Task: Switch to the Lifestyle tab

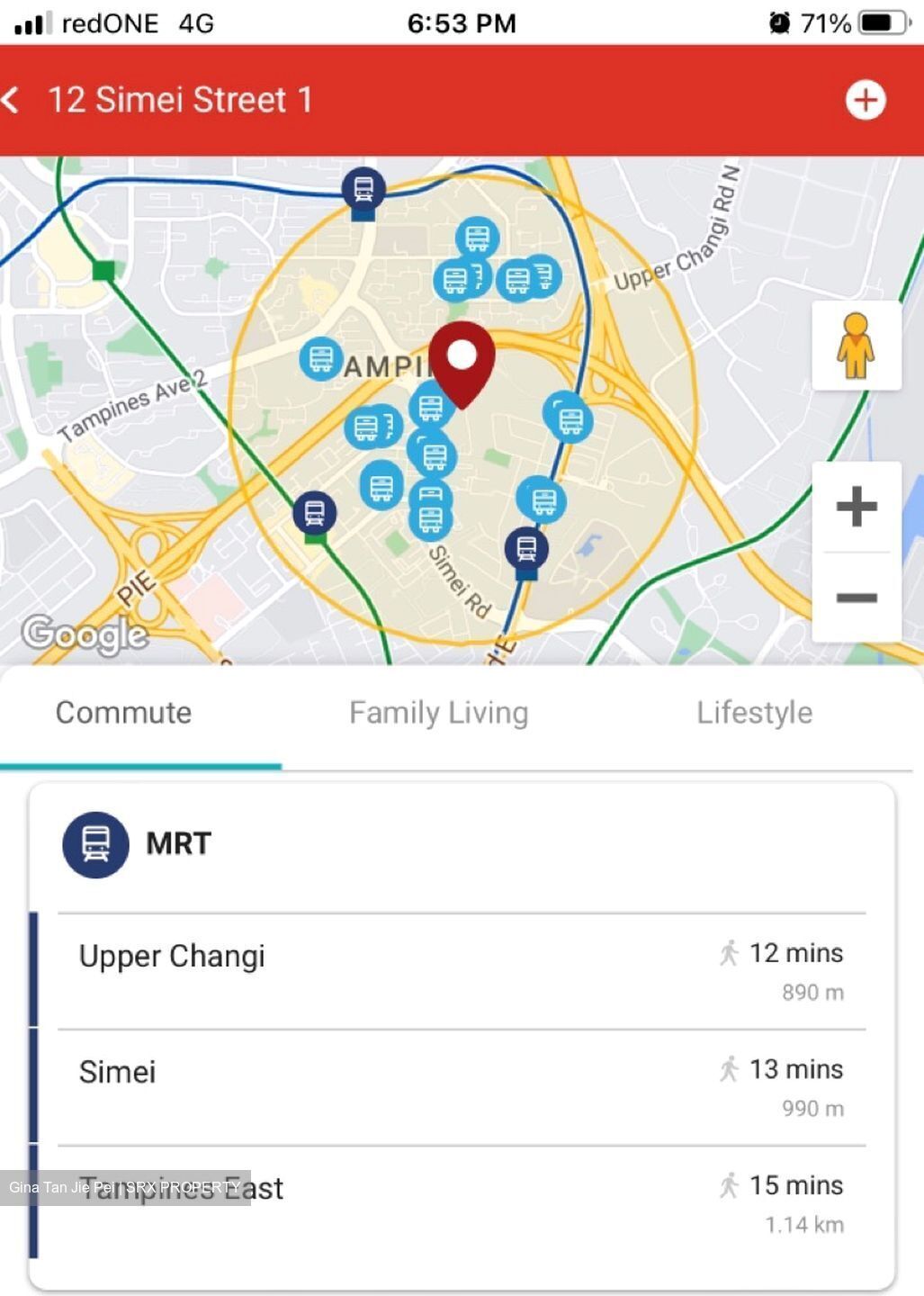Action: coord(754,713)
